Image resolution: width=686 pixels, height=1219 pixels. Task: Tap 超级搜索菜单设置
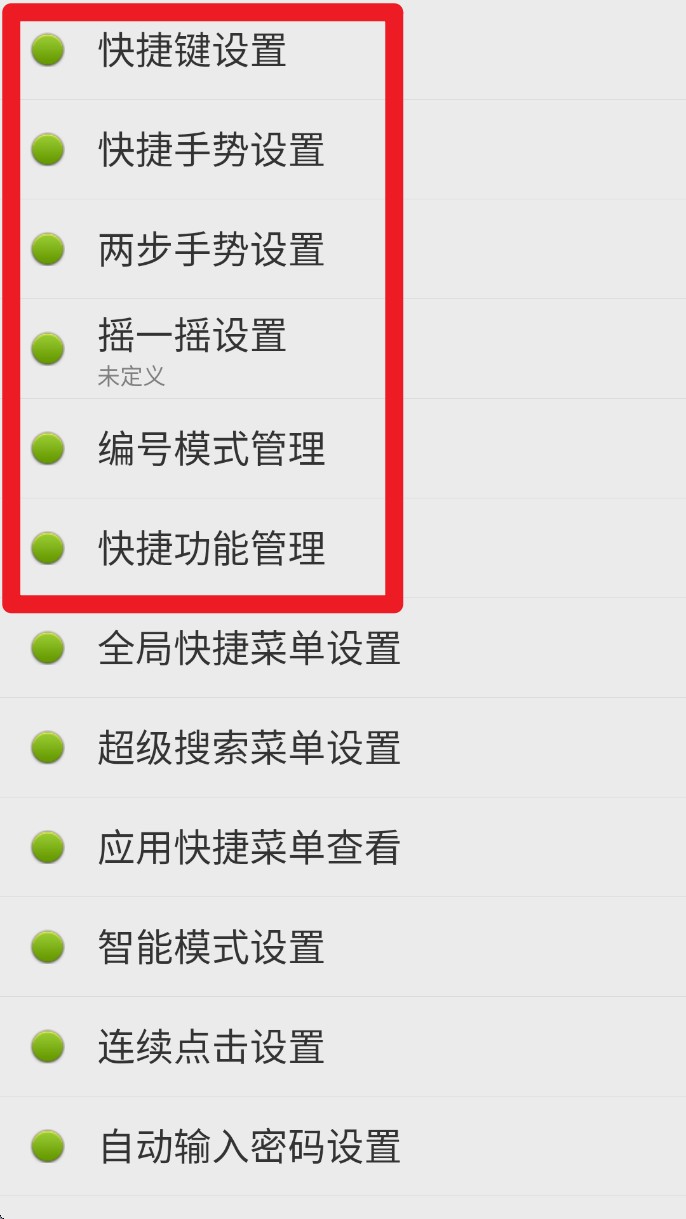click(x=343, y=748)
